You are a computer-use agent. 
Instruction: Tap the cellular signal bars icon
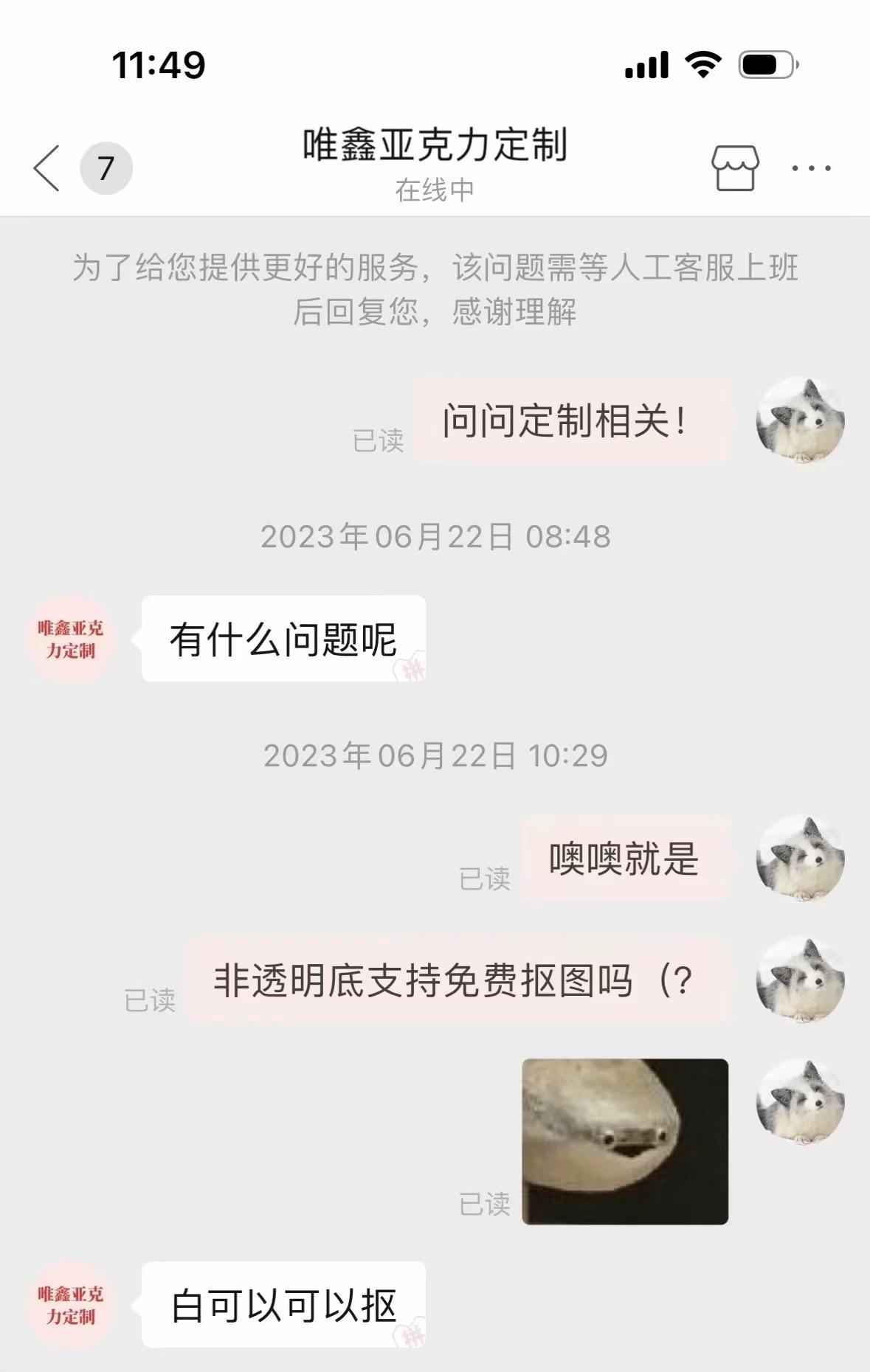click(x=646, y=65)
